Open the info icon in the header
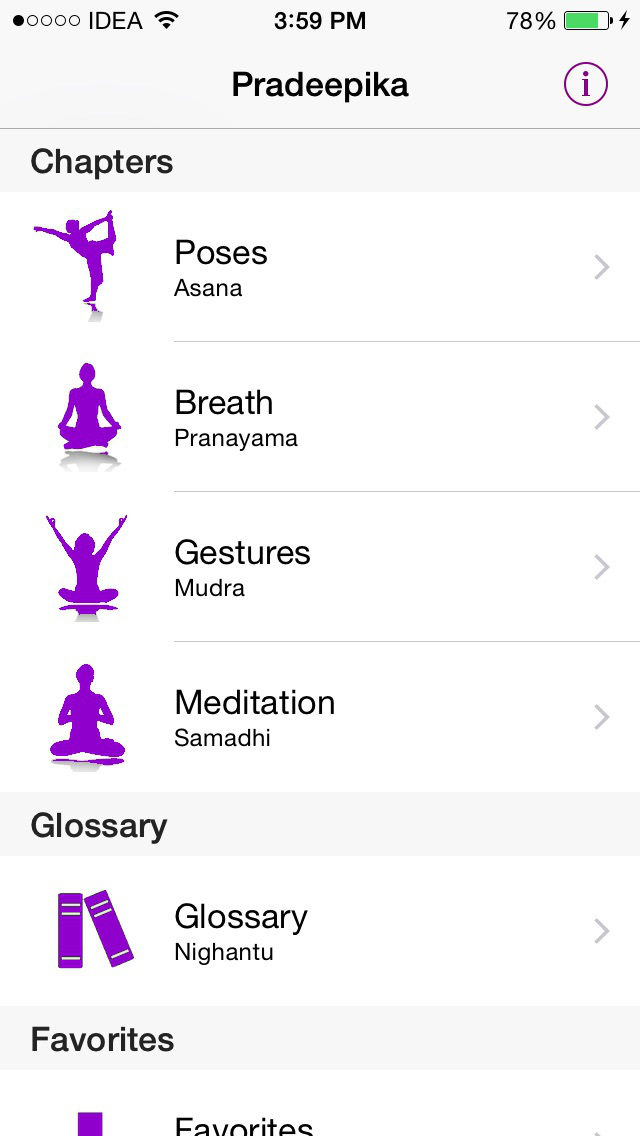This screenshot has height=1136, width=640. 586,85
